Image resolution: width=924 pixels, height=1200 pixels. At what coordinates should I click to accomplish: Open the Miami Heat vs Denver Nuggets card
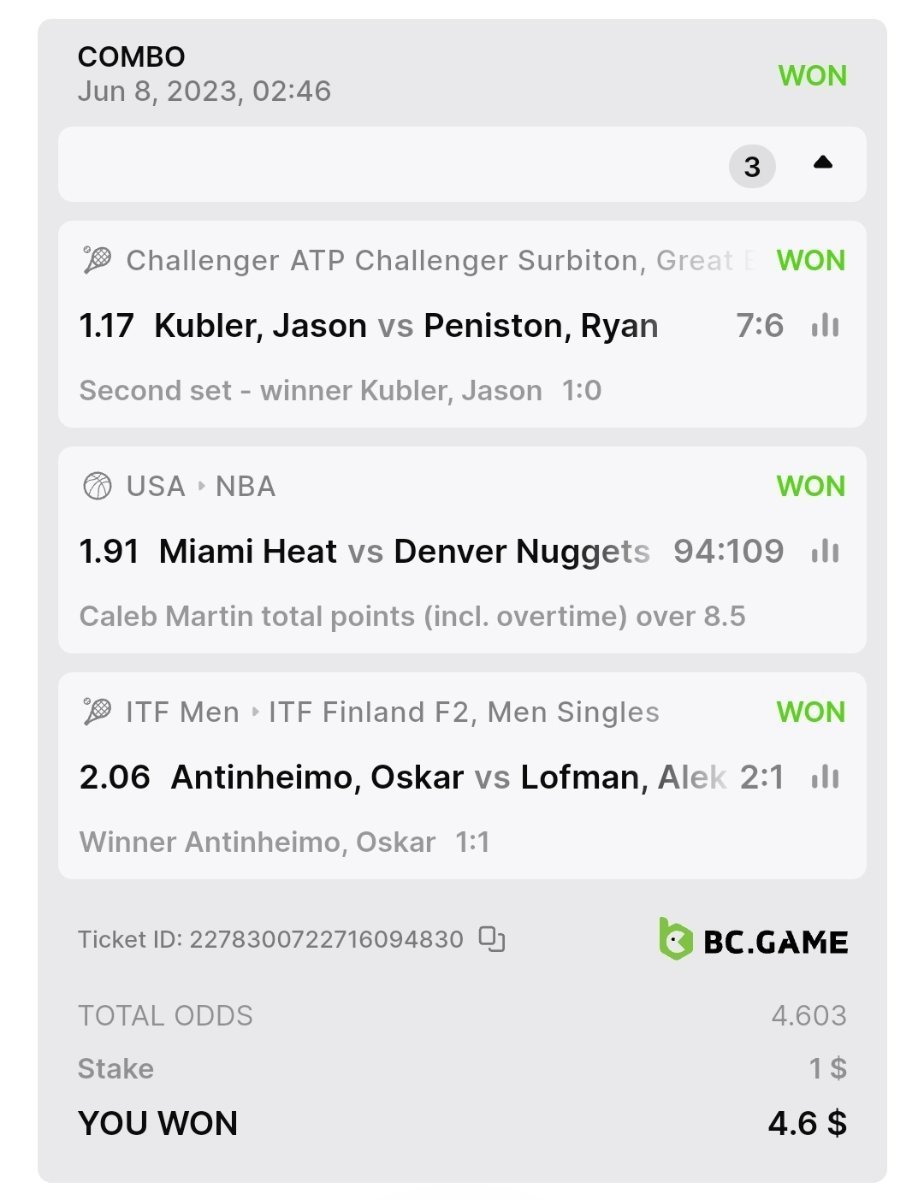pos(400,552)
